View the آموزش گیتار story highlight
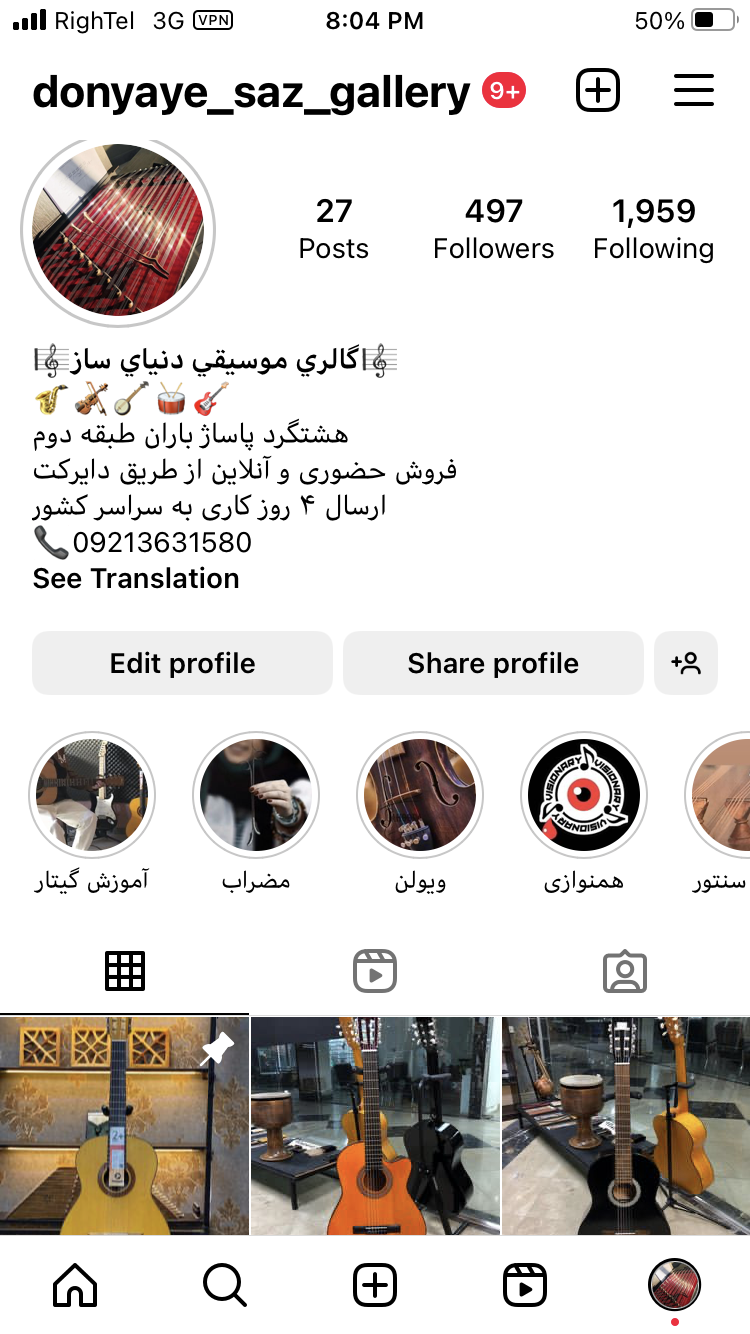The image size is (750, 1334). tap(91, 795)
